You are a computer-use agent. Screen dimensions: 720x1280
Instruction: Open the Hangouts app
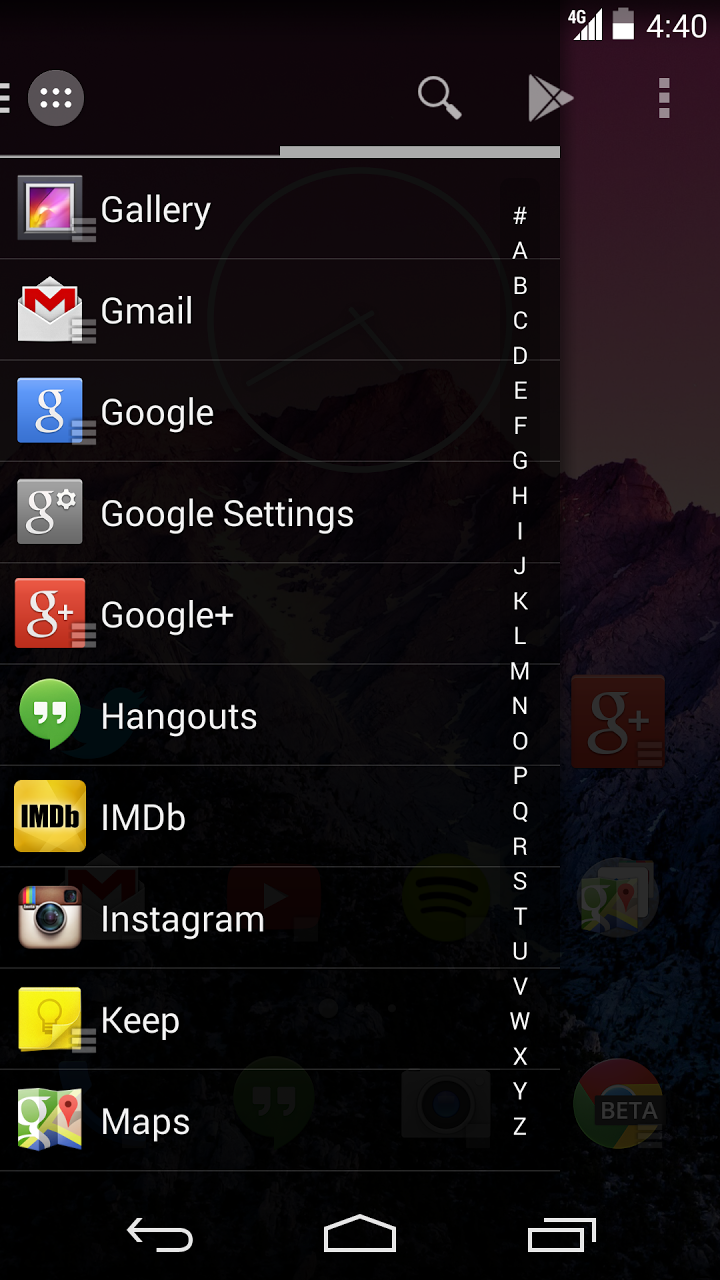(179, 716)
